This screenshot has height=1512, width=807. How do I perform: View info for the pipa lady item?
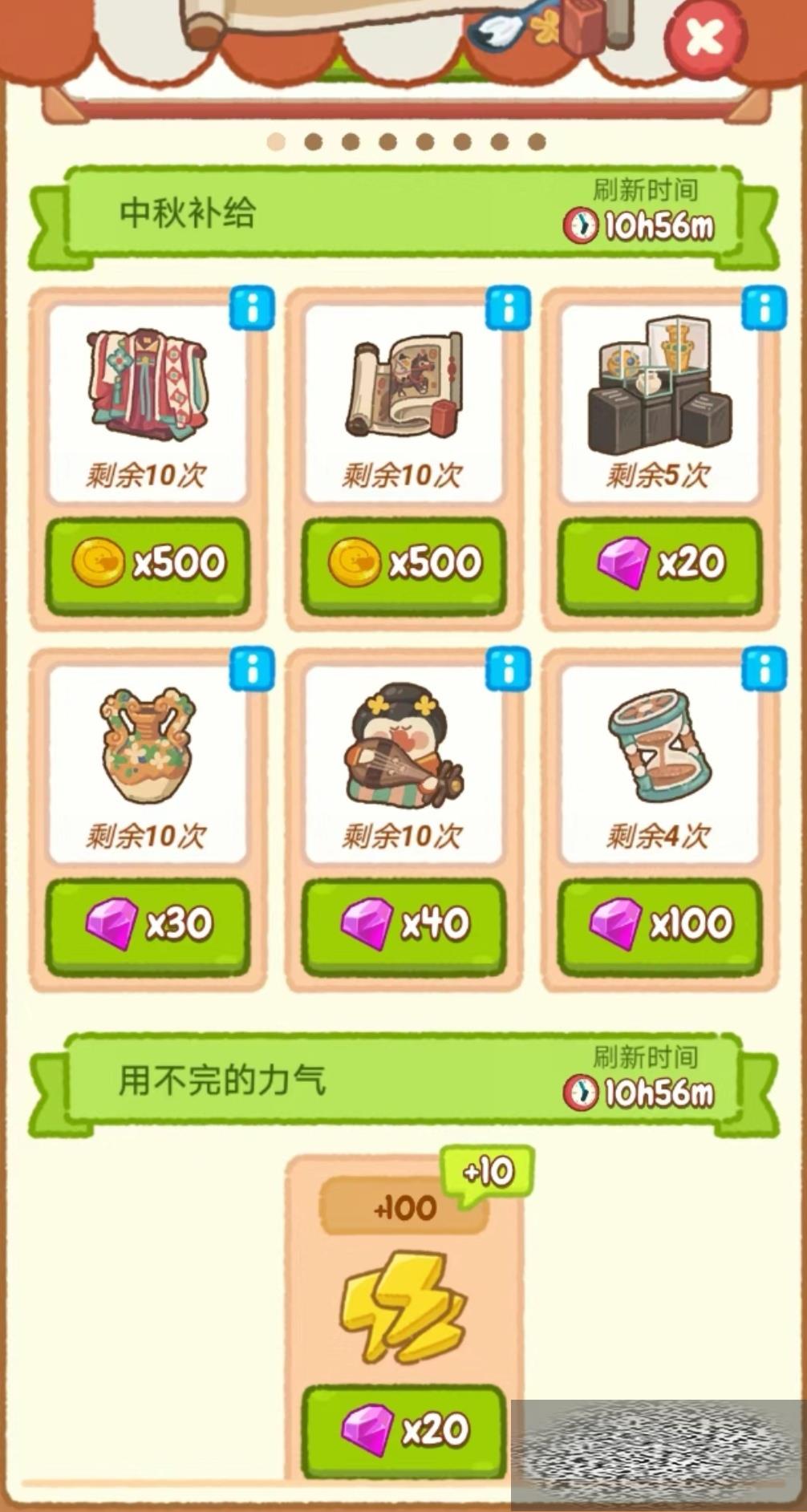[x=508, y=670]
